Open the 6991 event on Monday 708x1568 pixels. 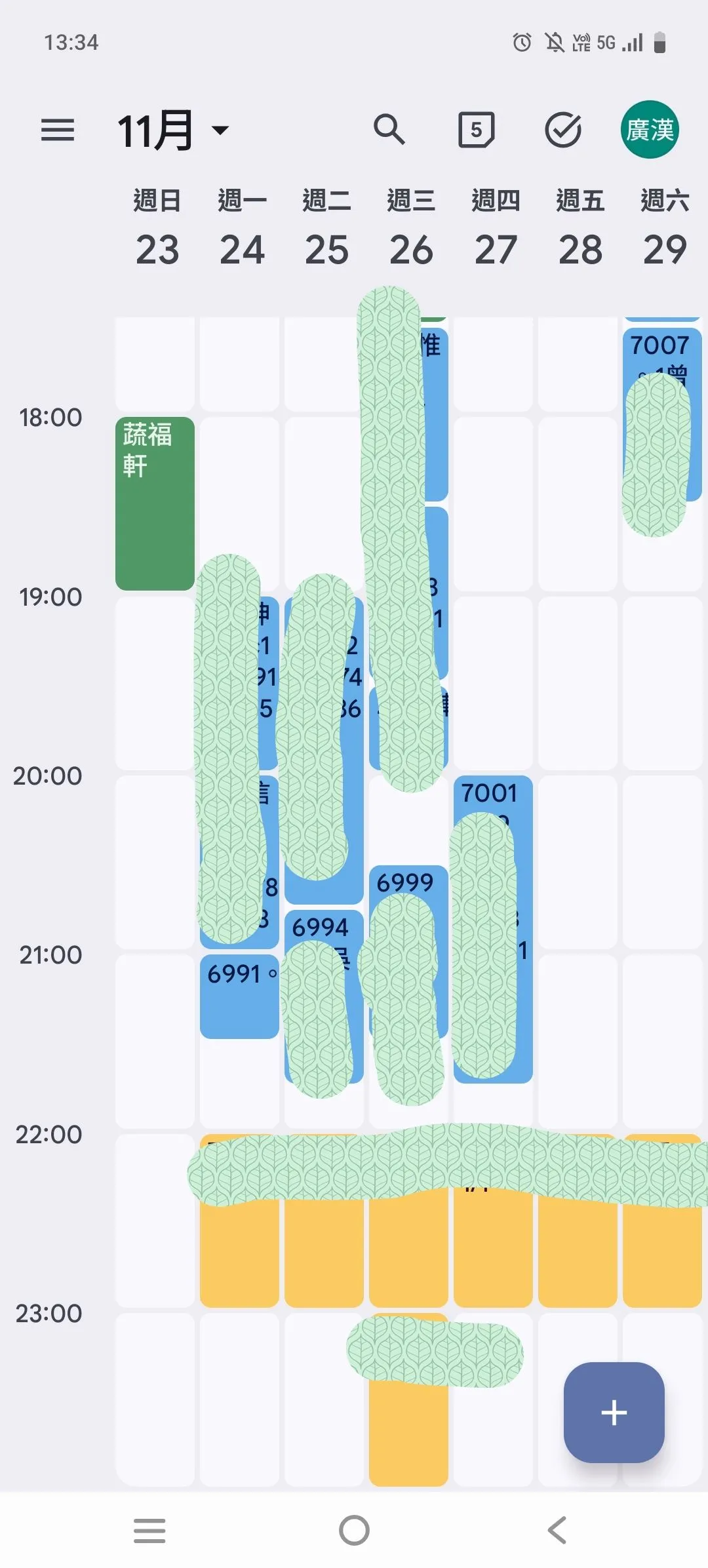[239, 996]
